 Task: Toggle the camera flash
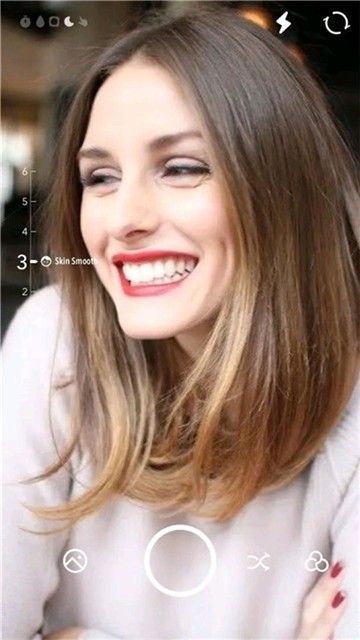(x=283, y=22)
